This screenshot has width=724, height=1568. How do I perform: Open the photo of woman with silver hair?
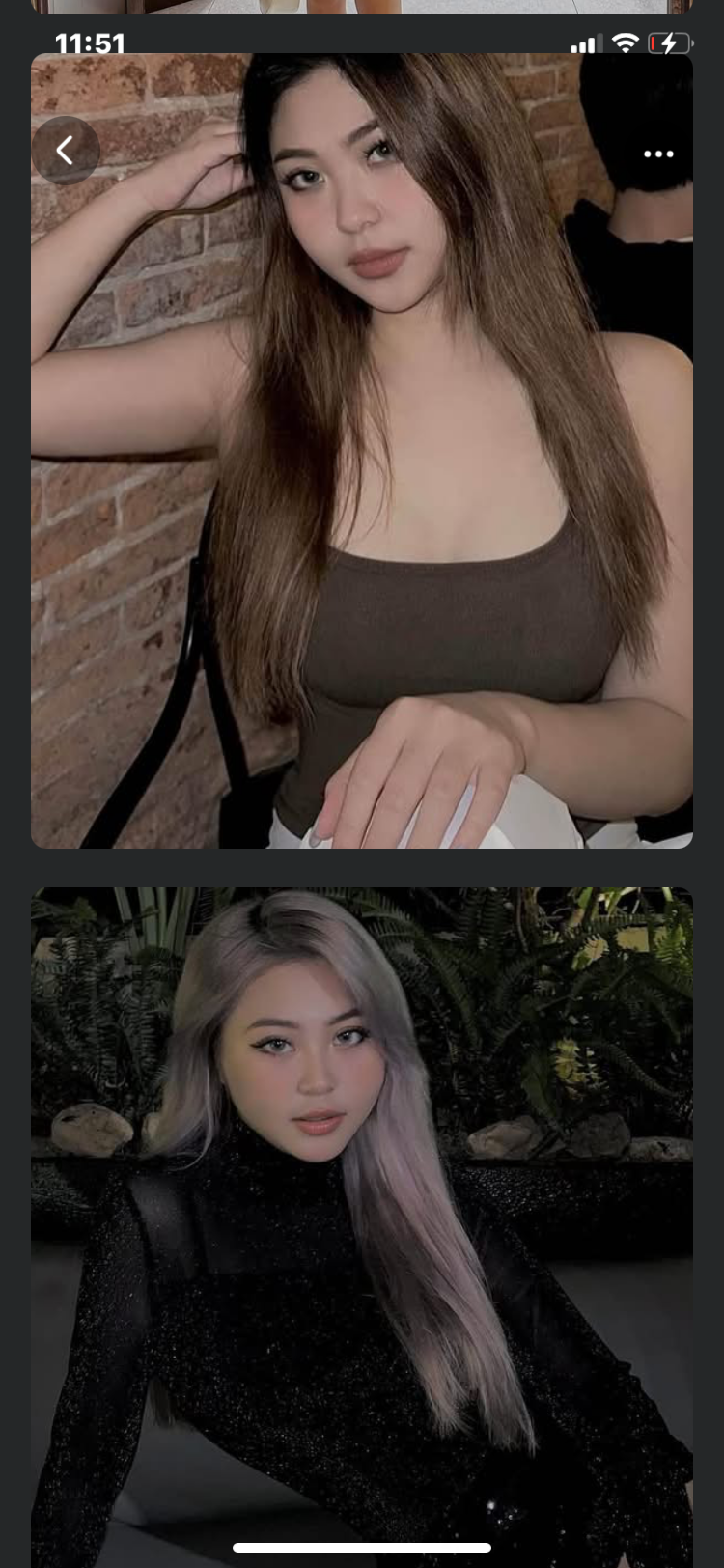coord(362,1217)
